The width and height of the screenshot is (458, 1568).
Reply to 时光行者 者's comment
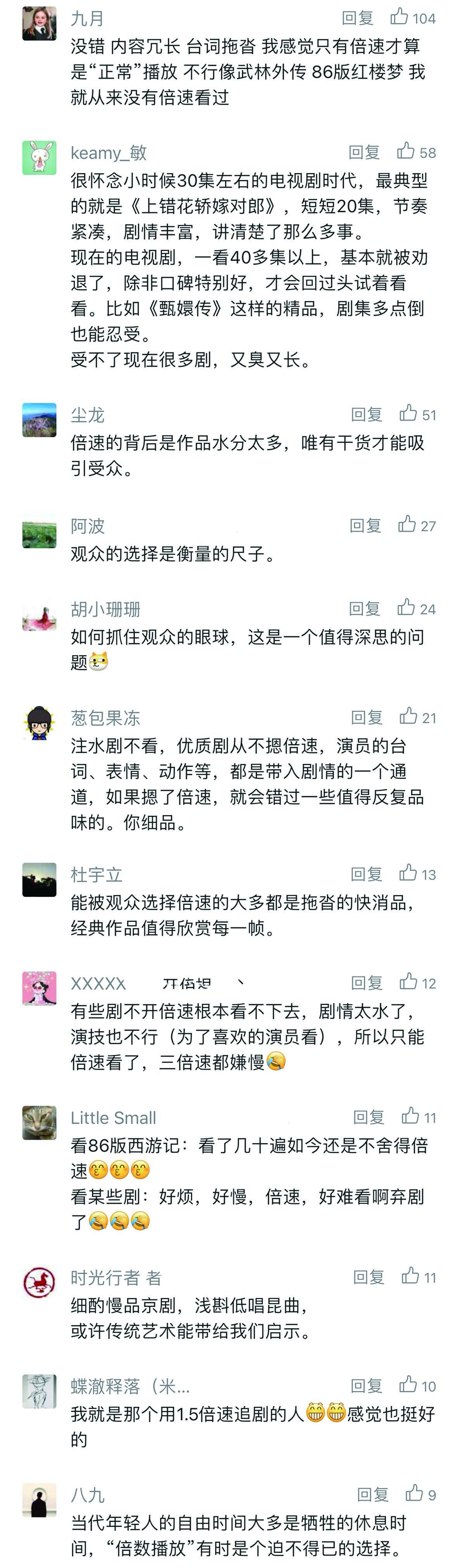(x=368, y=1278)
